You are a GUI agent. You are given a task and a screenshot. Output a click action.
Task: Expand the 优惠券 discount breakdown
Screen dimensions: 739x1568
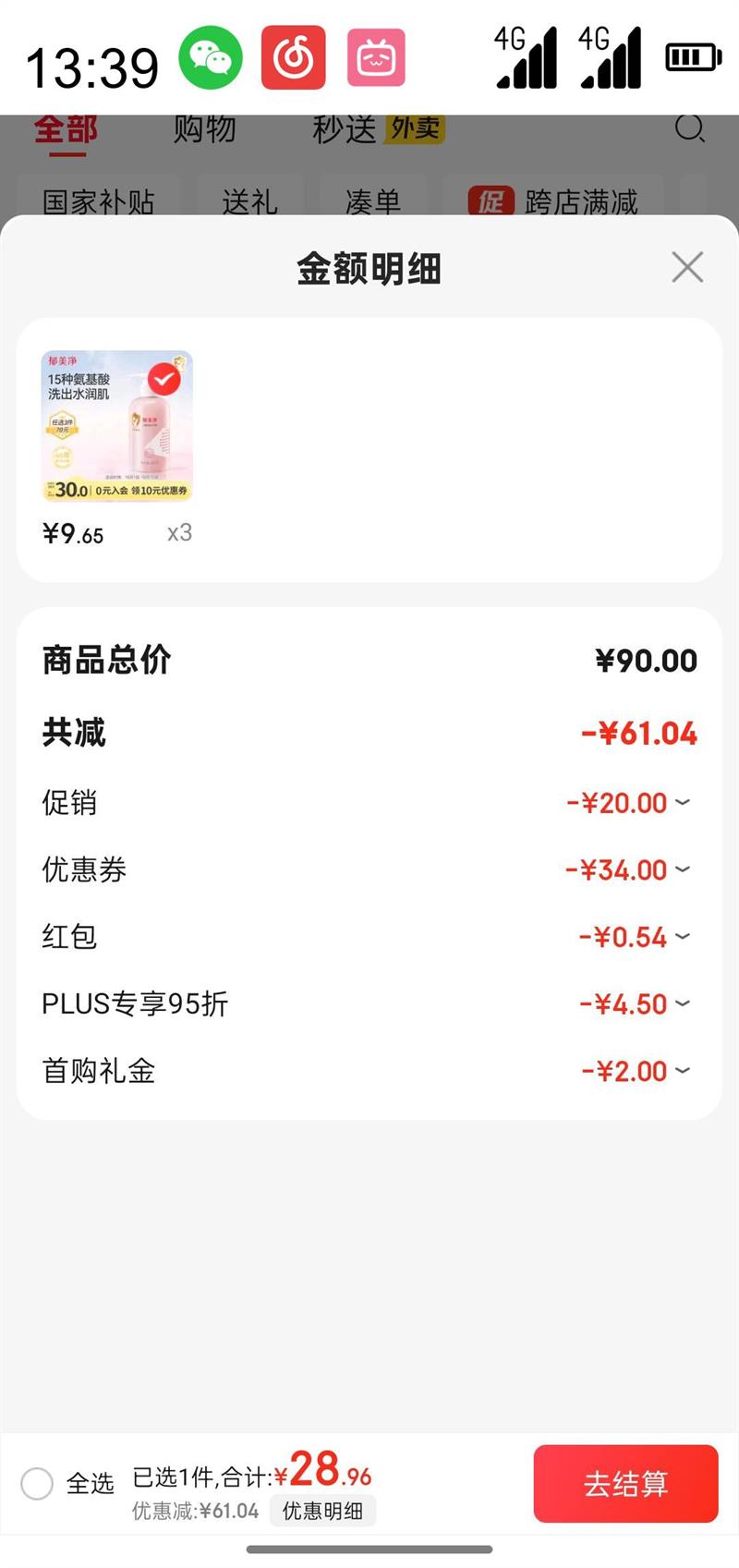(683, 869)
